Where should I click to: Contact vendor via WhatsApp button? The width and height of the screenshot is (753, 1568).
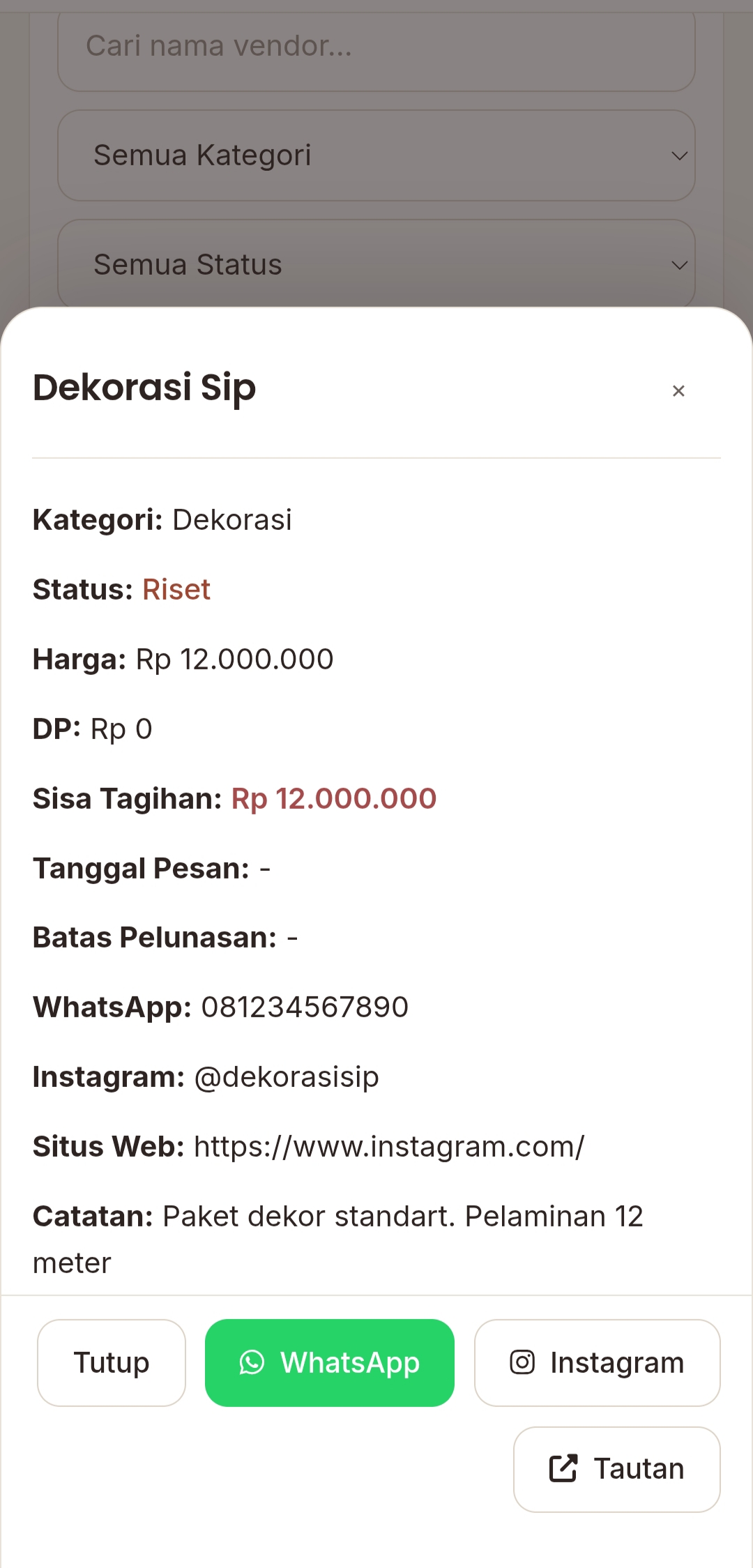pyautogui.click(x=330, y=1362)
